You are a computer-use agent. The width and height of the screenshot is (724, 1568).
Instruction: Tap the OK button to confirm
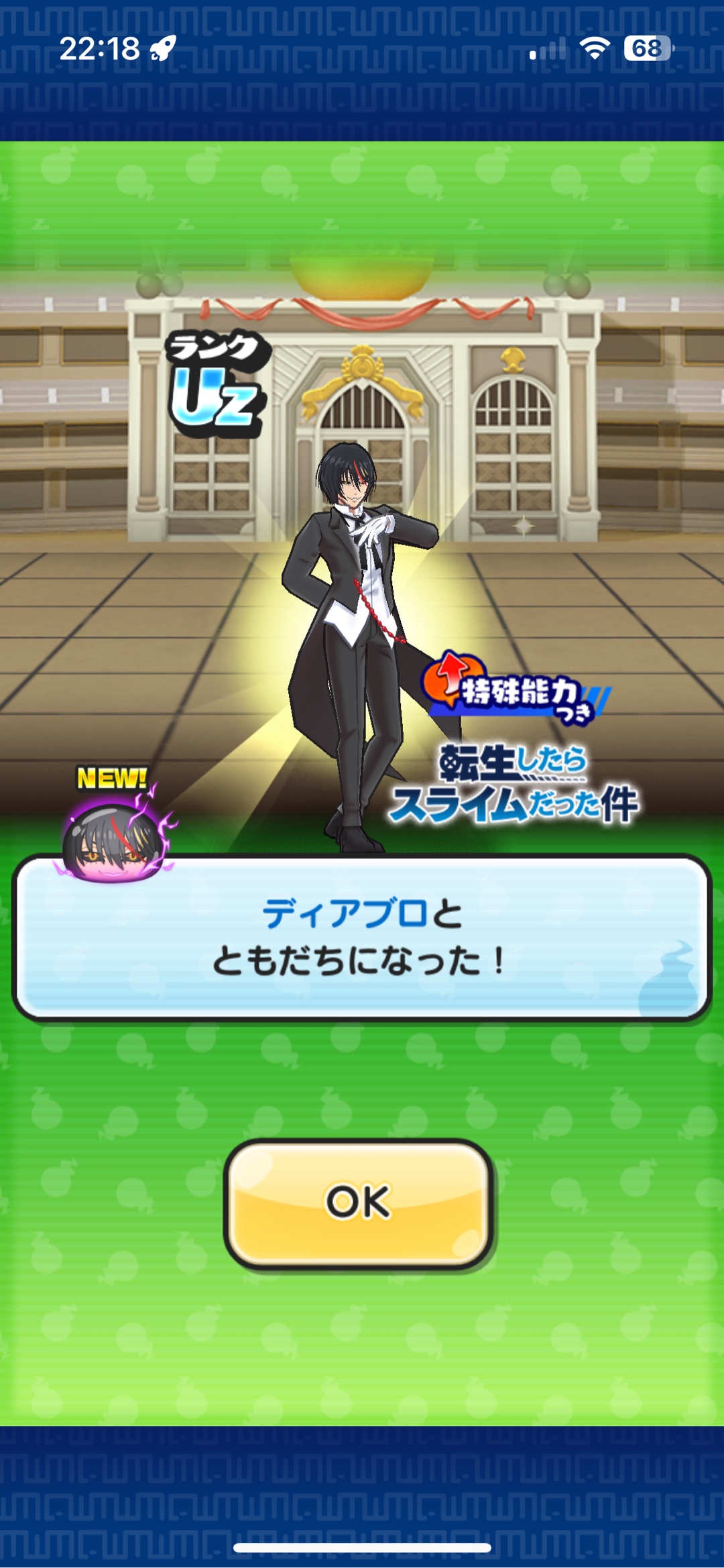tap(359, 1202)
